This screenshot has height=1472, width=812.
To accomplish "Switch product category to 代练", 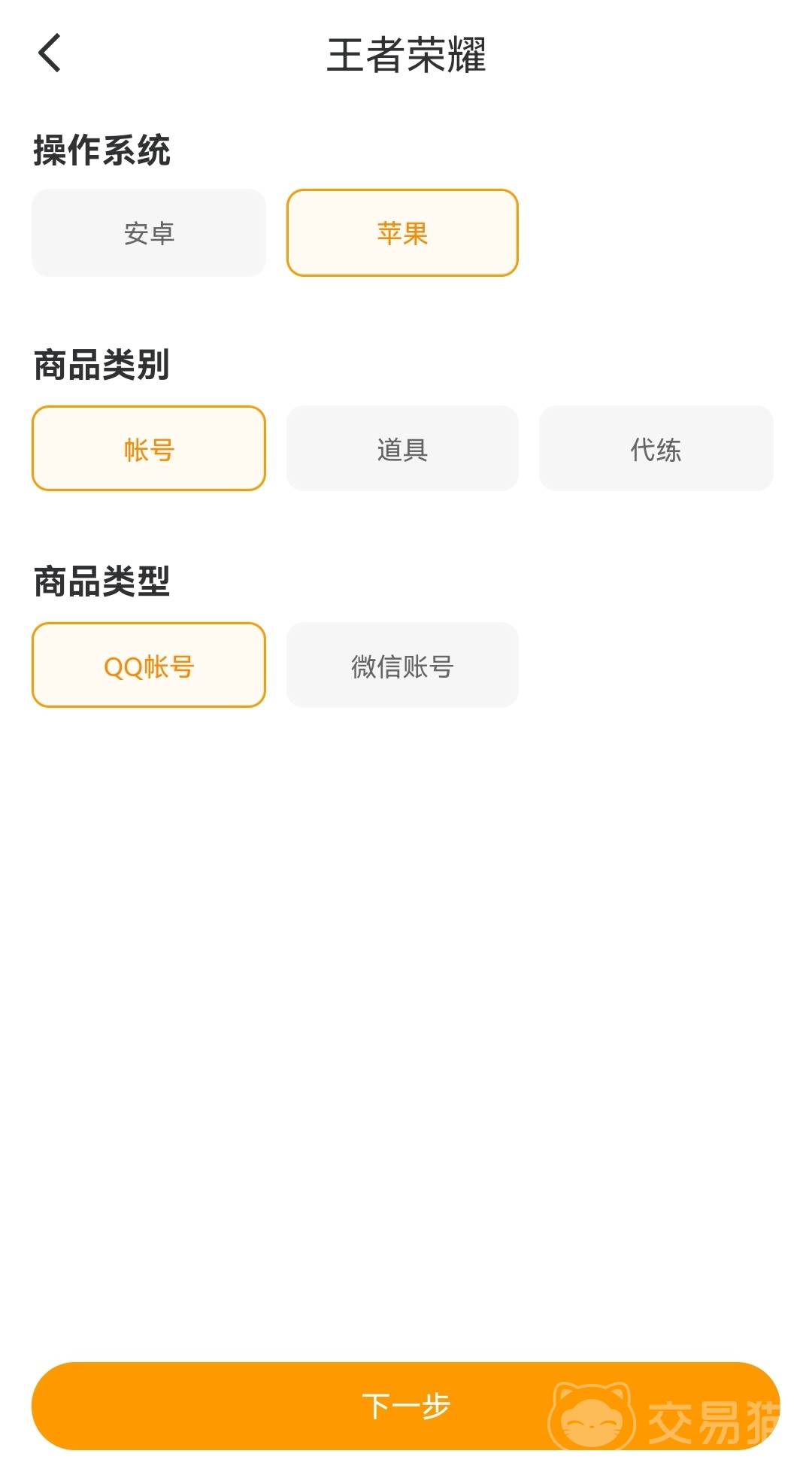I will [x=656, y=449].
